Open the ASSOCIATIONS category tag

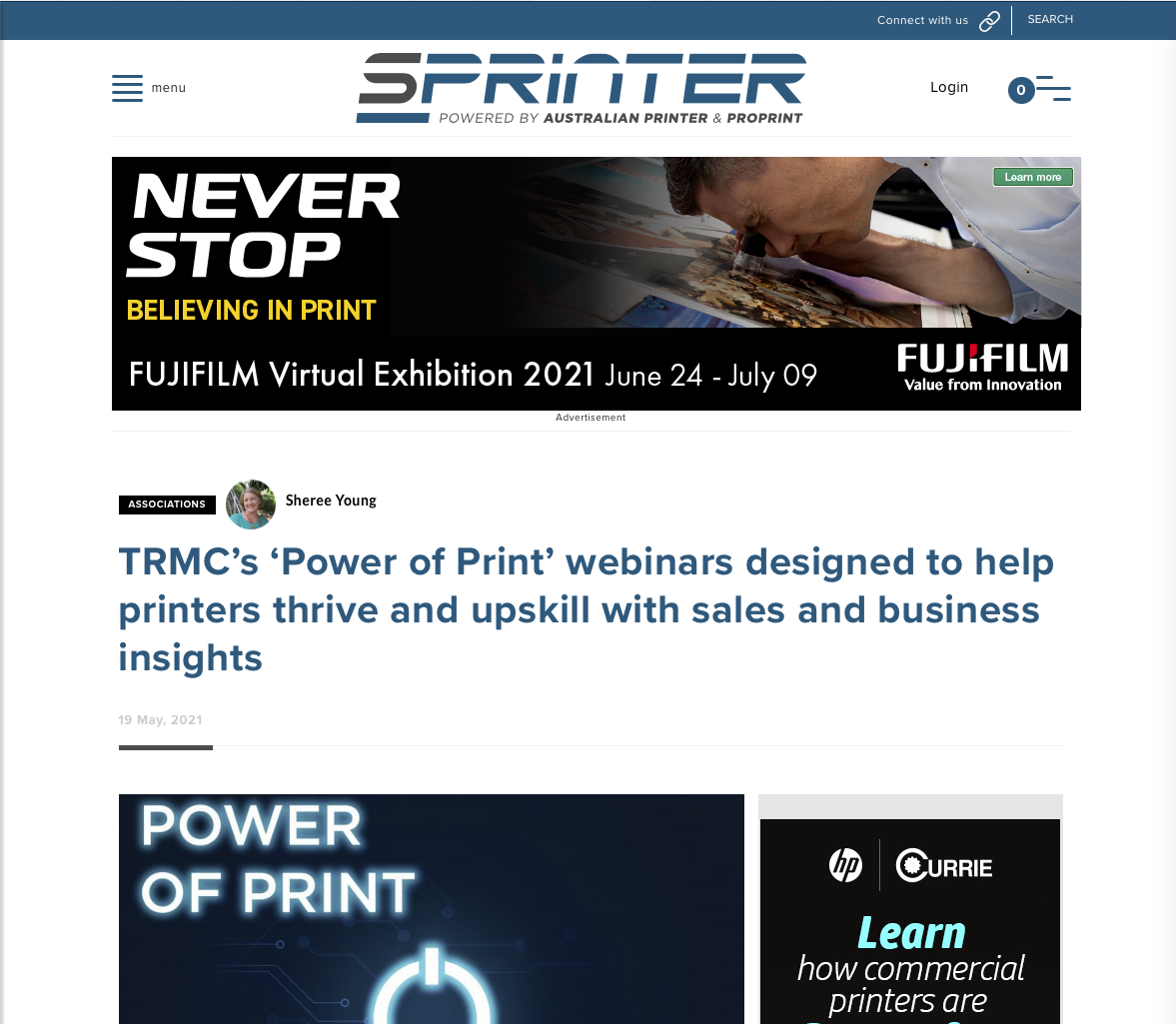[167, 505]
